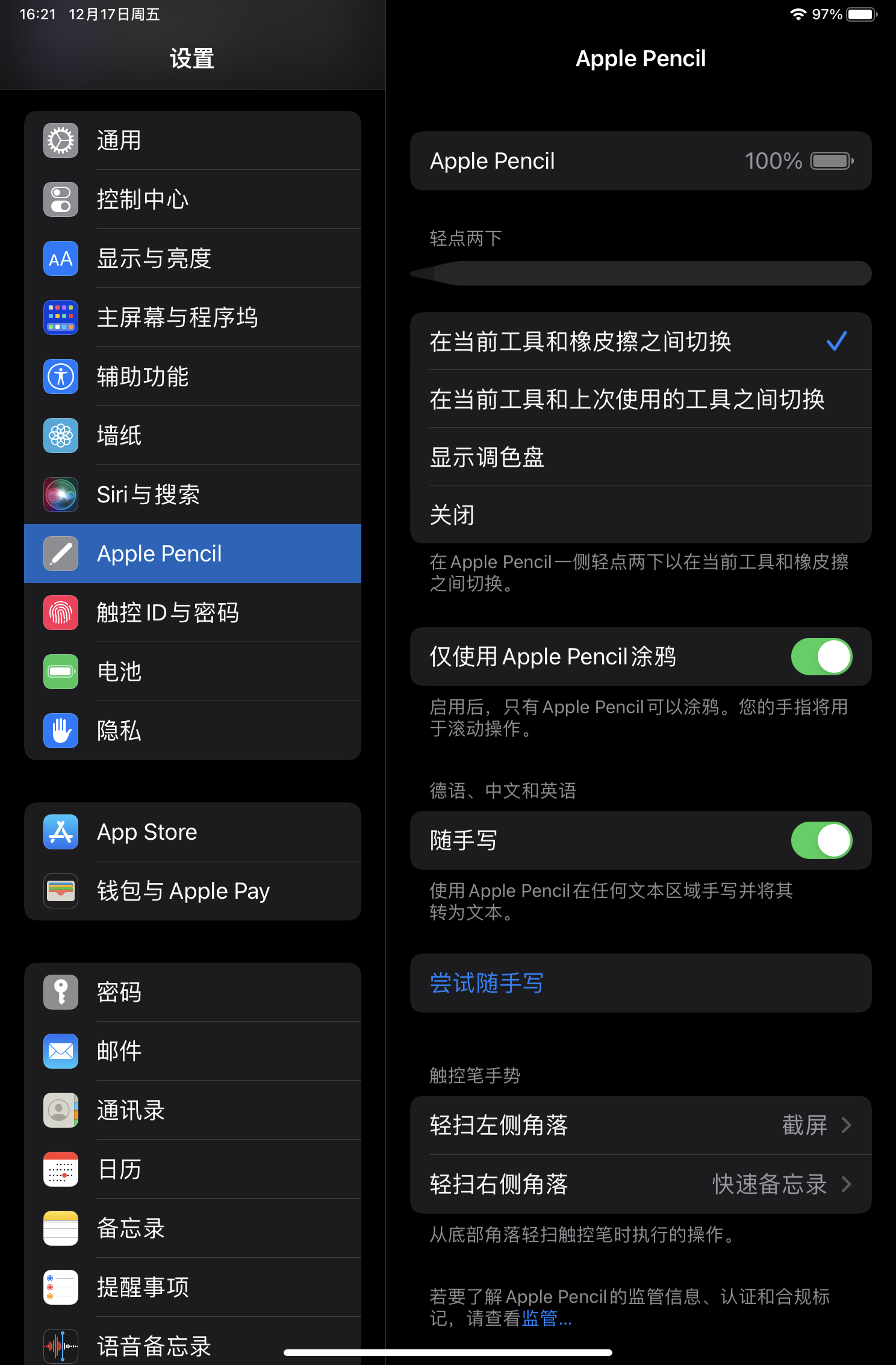
Task: Open 通用 settings
Action: tap(193, 140)
